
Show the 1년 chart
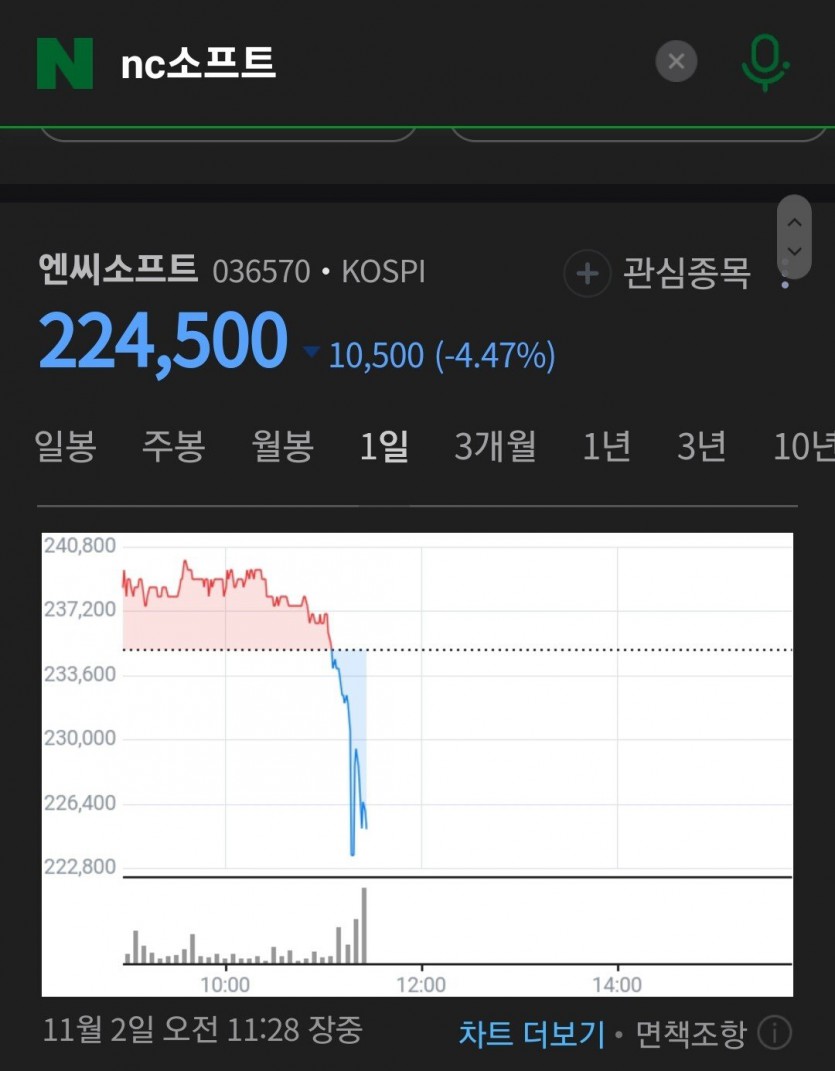point(606,446)
